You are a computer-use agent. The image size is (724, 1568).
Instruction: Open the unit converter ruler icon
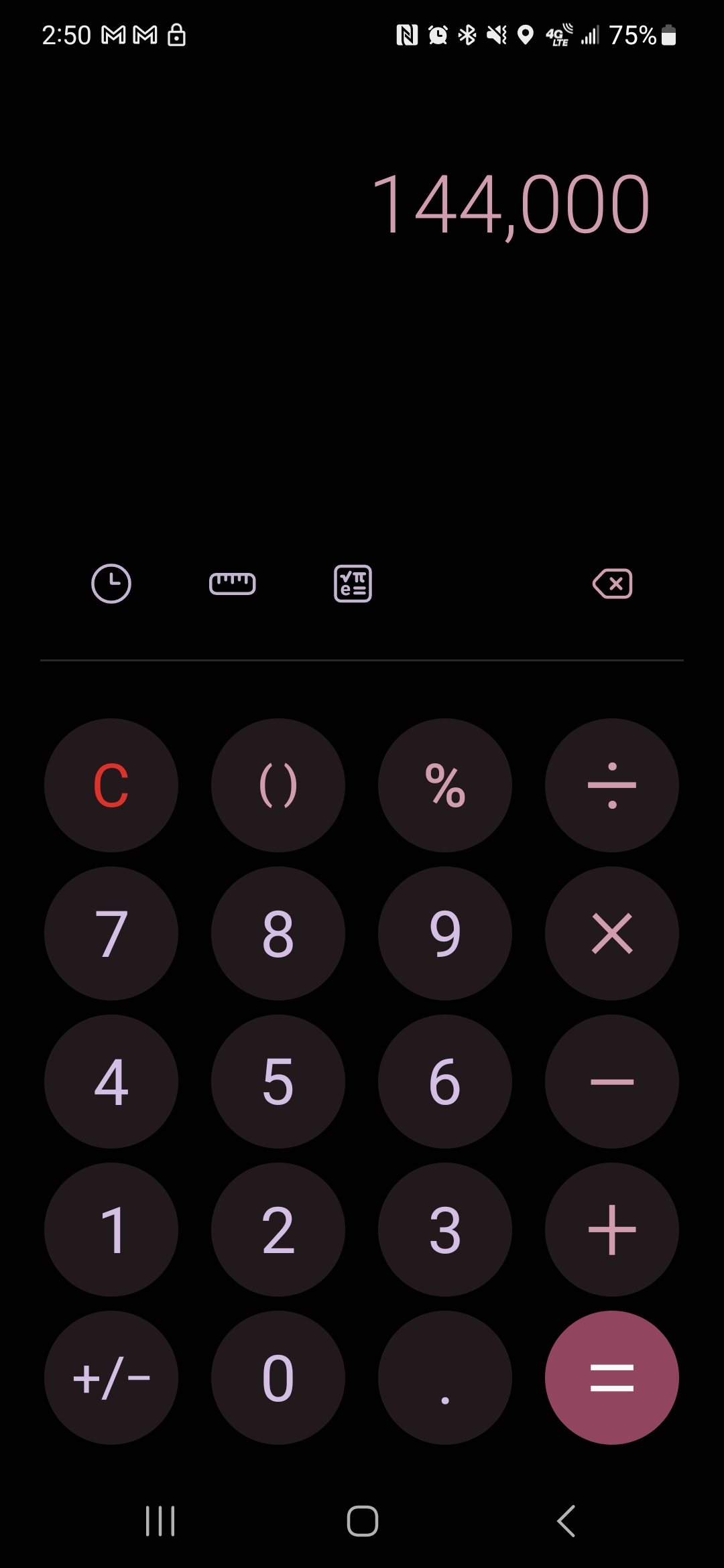(x=232, y=584)
